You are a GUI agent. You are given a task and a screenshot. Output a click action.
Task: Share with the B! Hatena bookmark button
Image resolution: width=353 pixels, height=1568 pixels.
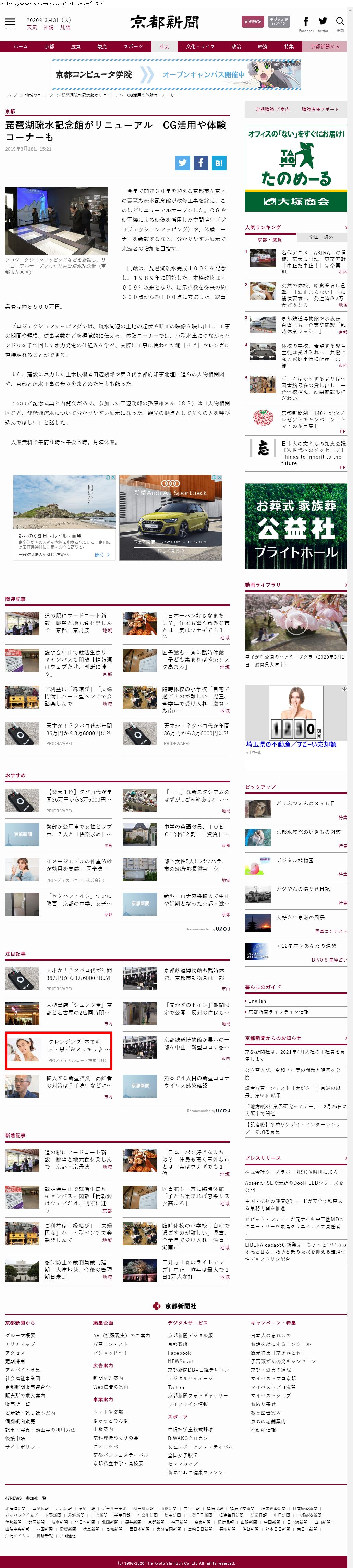click(219, 163)
